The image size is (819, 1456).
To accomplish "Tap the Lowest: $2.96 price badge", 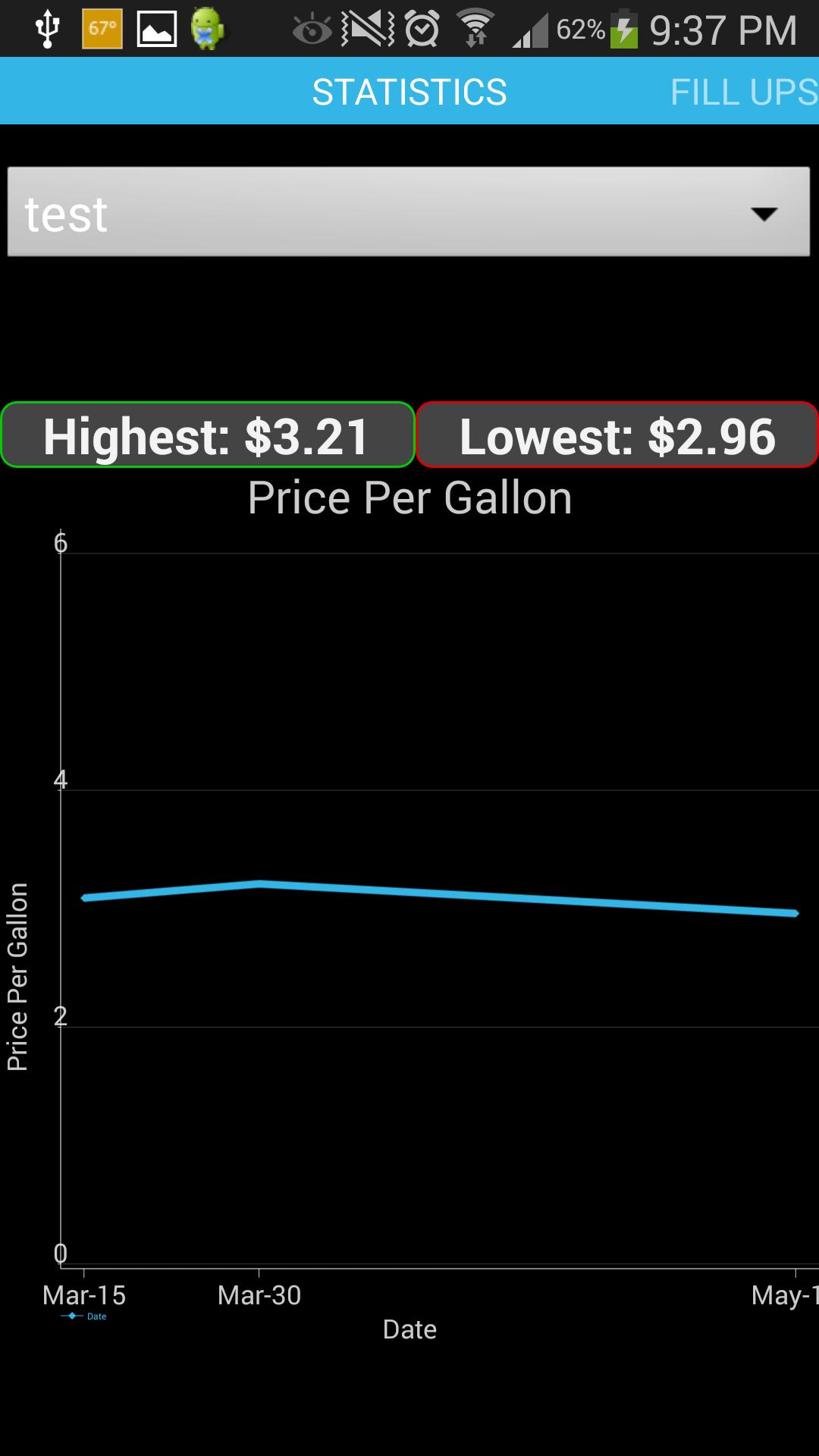I will click(616, 435).
